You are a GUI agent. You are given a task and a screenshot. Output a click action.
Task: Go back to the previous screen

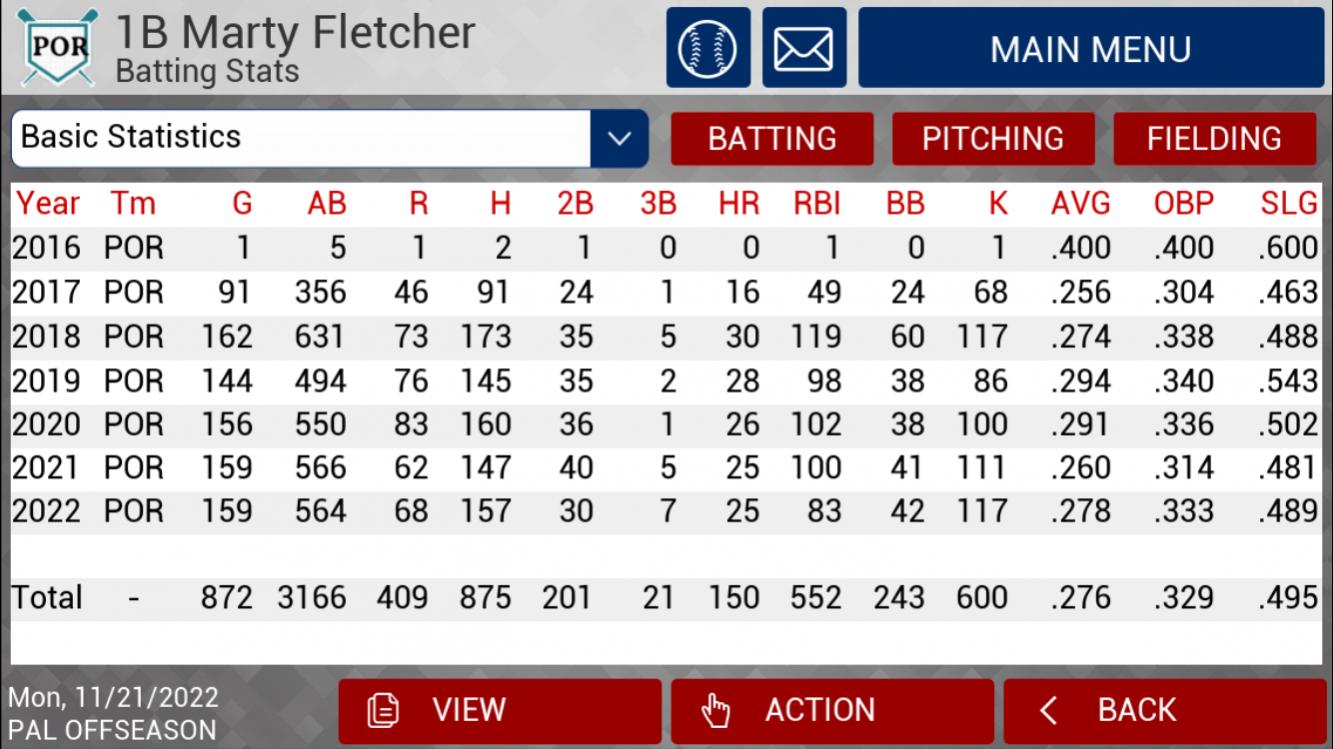[x=1164, y=710]
